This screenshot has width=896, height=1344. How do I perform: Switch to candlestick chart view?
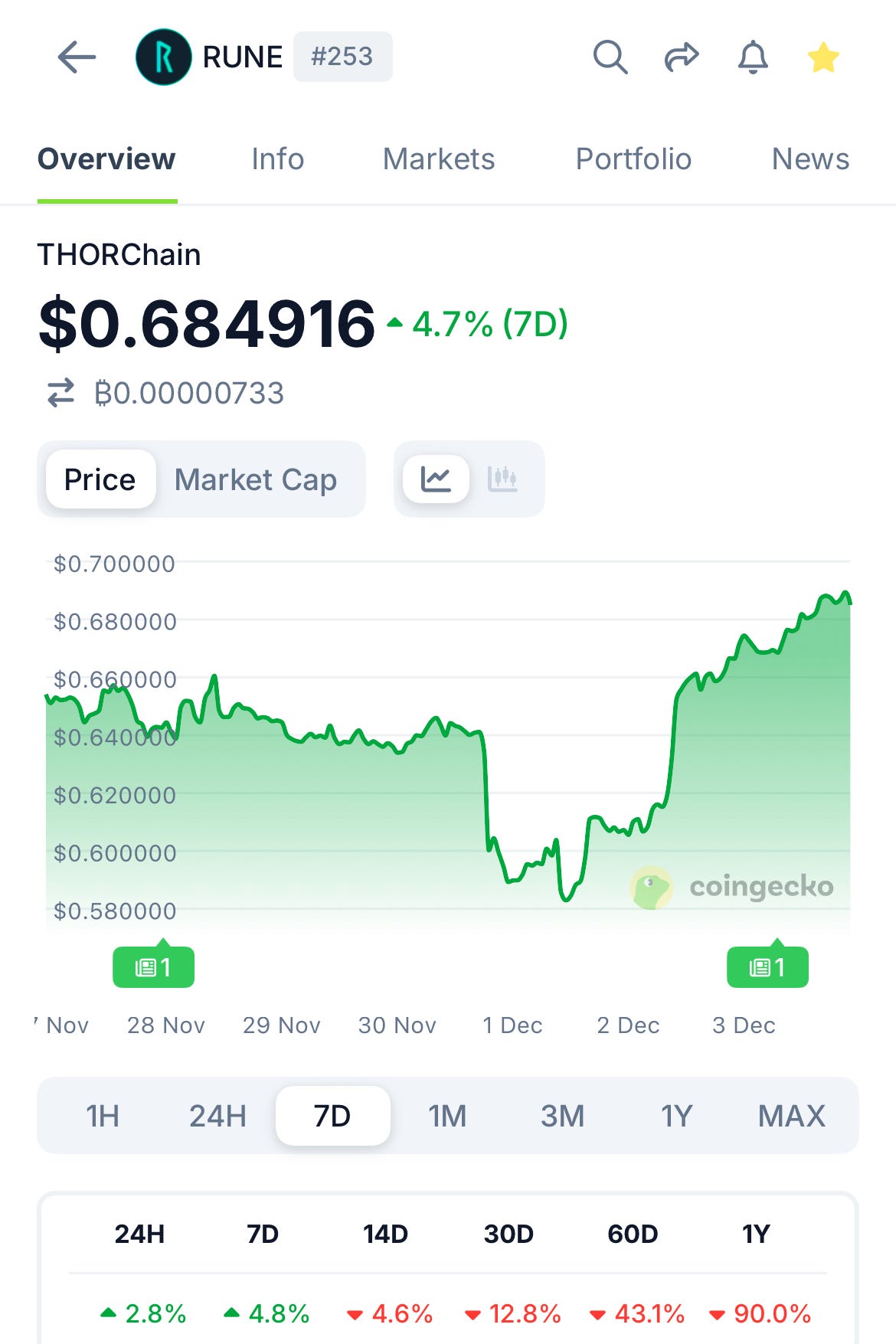502,479
